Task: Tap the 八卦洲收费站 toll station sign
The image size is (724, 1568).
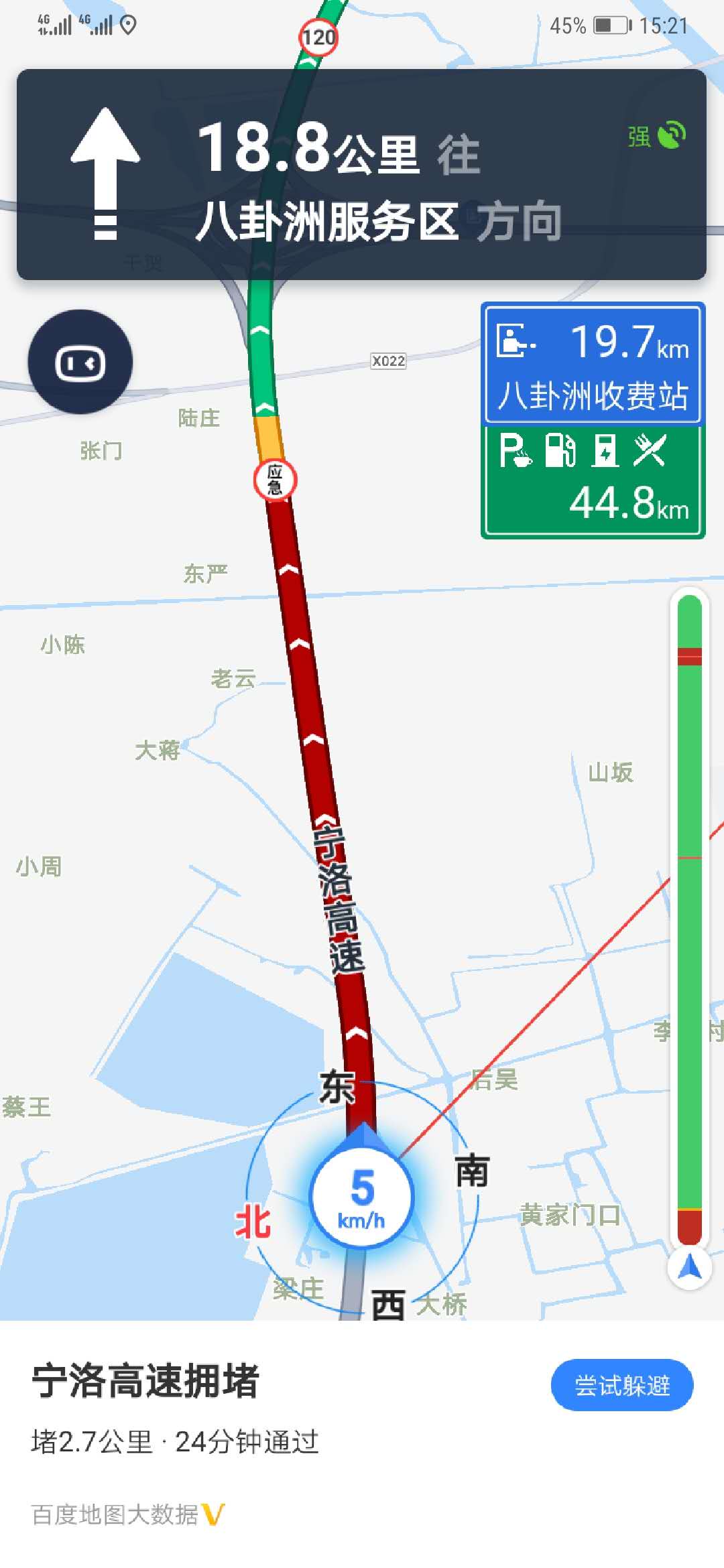Action: (x=593, y=365)
